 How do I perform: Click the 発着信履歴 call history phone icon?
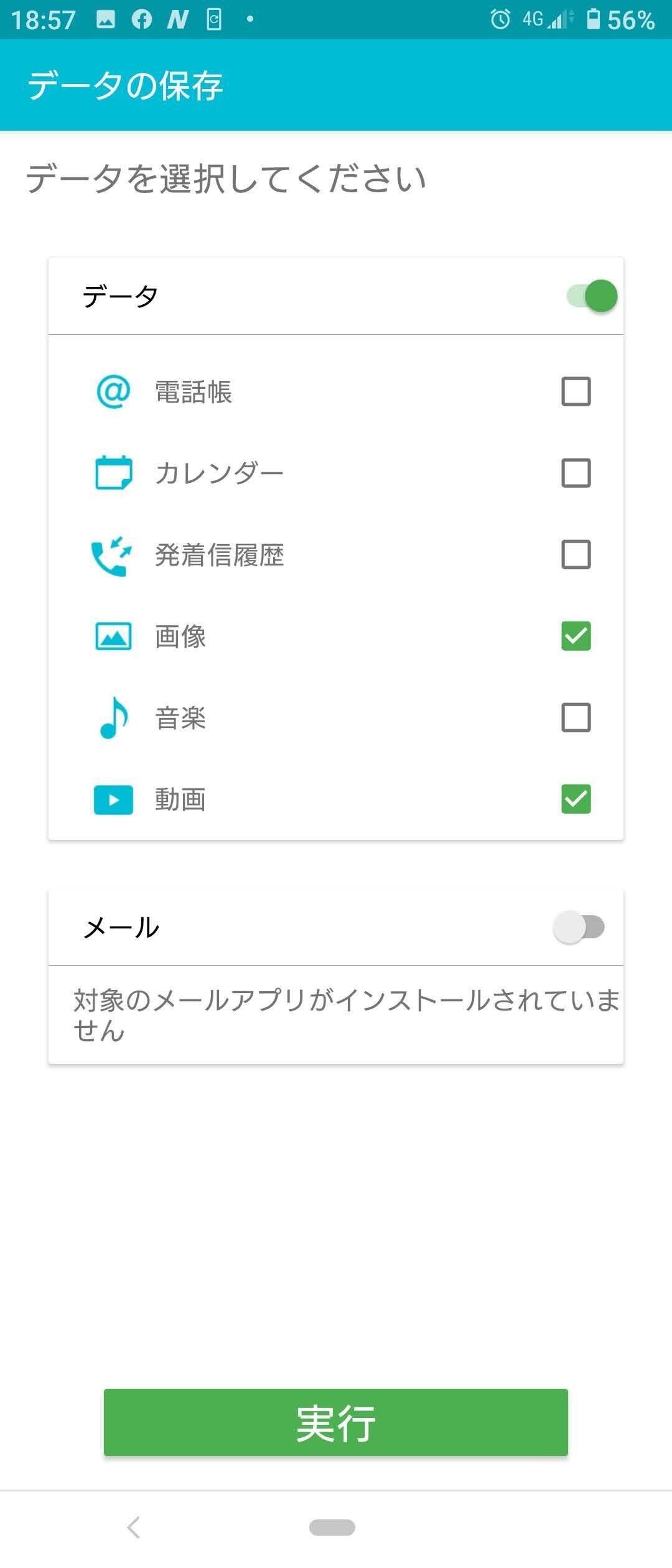click(x=113, y=555)
